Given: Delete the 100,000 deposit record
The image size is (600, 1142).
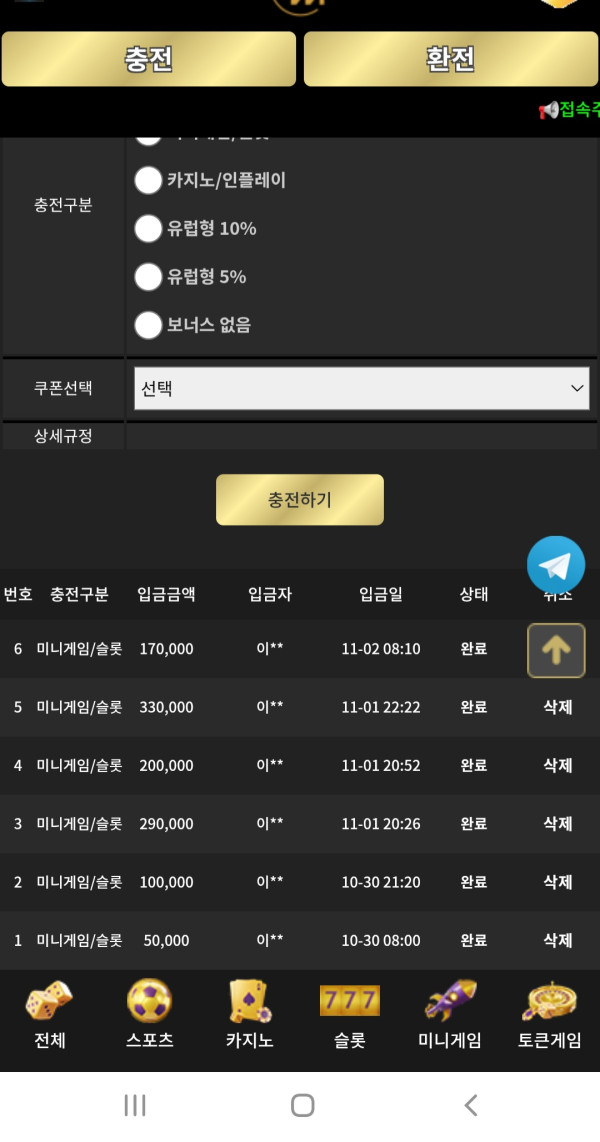Looking at the screenshot, I should tap(557, 882).
